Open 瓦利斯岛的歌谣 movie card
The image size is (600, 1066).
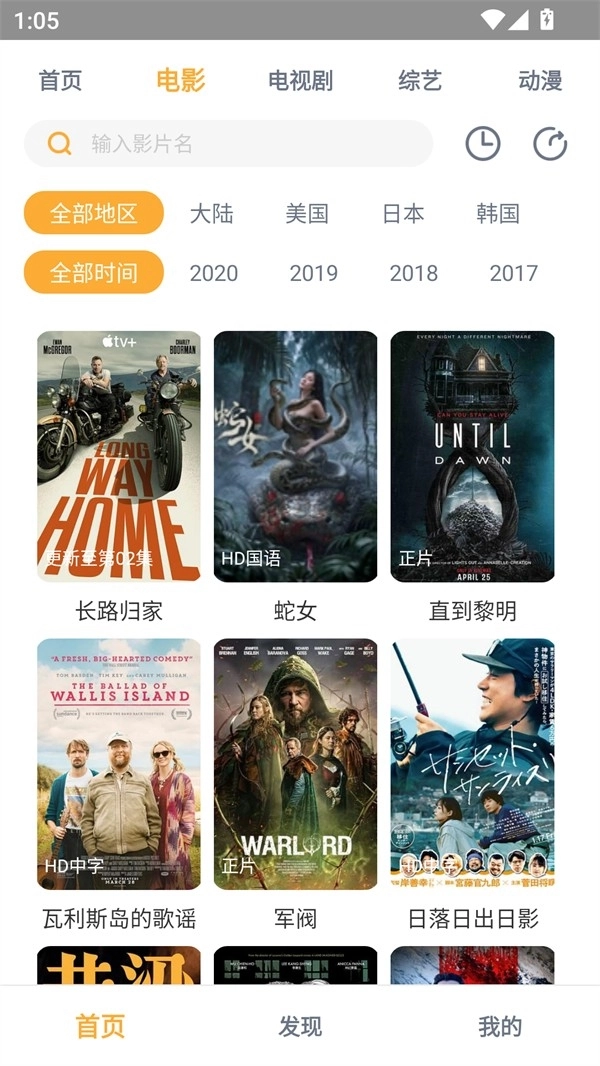pyautogui.click(x=119, y=764)
